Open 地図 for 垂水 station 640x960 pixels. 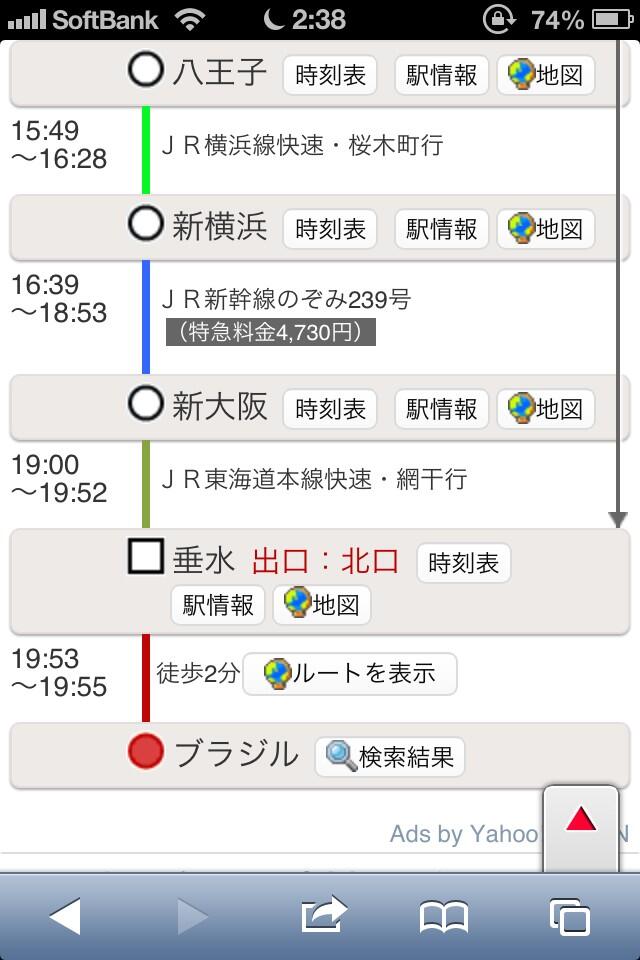pyautogui.click(x=322, y=605)
